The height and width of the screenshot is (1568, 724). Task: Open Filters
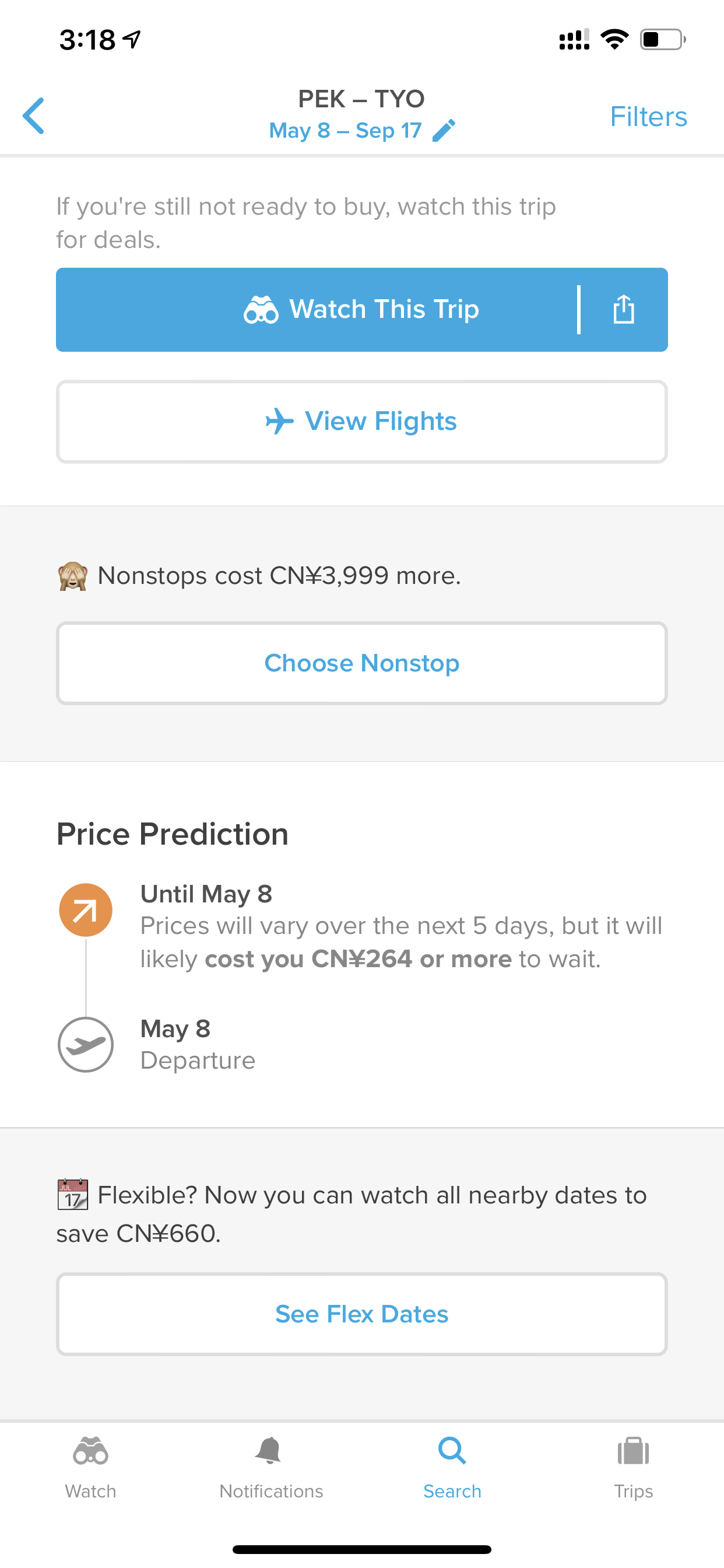[x=648, y=116]
